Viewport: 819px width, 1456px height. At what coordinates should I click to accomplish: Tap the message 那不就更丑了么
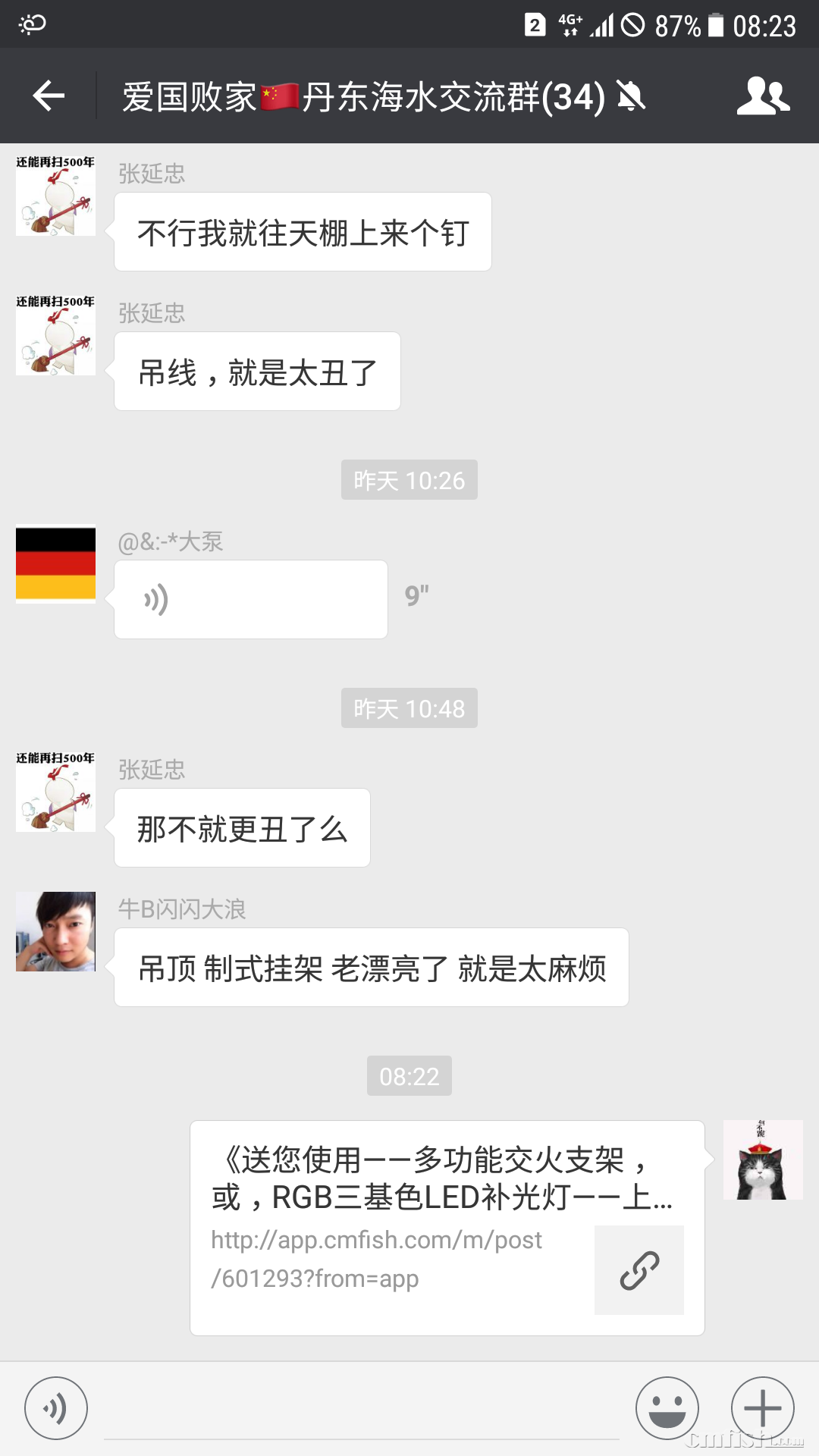[x=241, y=828]
